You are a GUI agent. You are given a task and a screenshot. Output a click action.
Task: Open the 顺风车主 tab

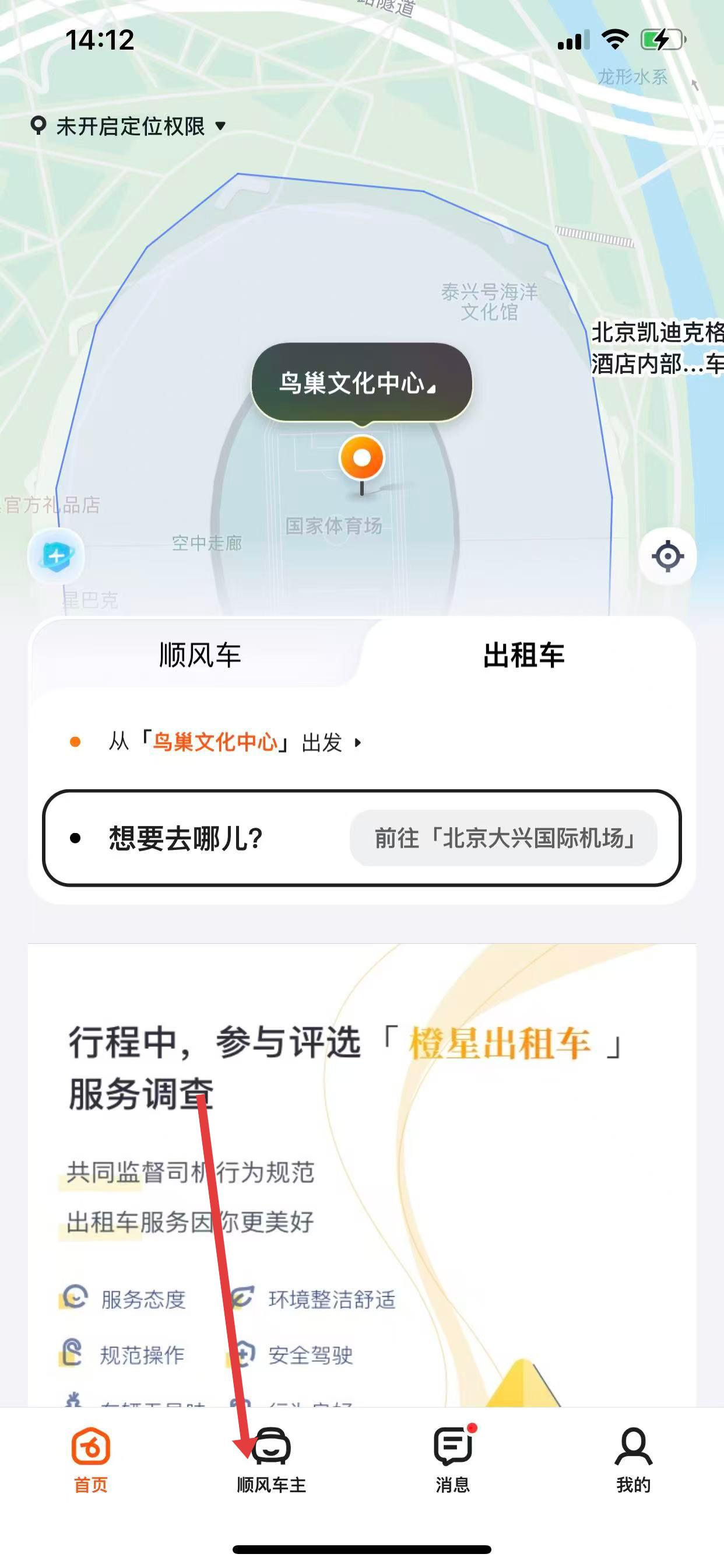tap(271, 1459)
